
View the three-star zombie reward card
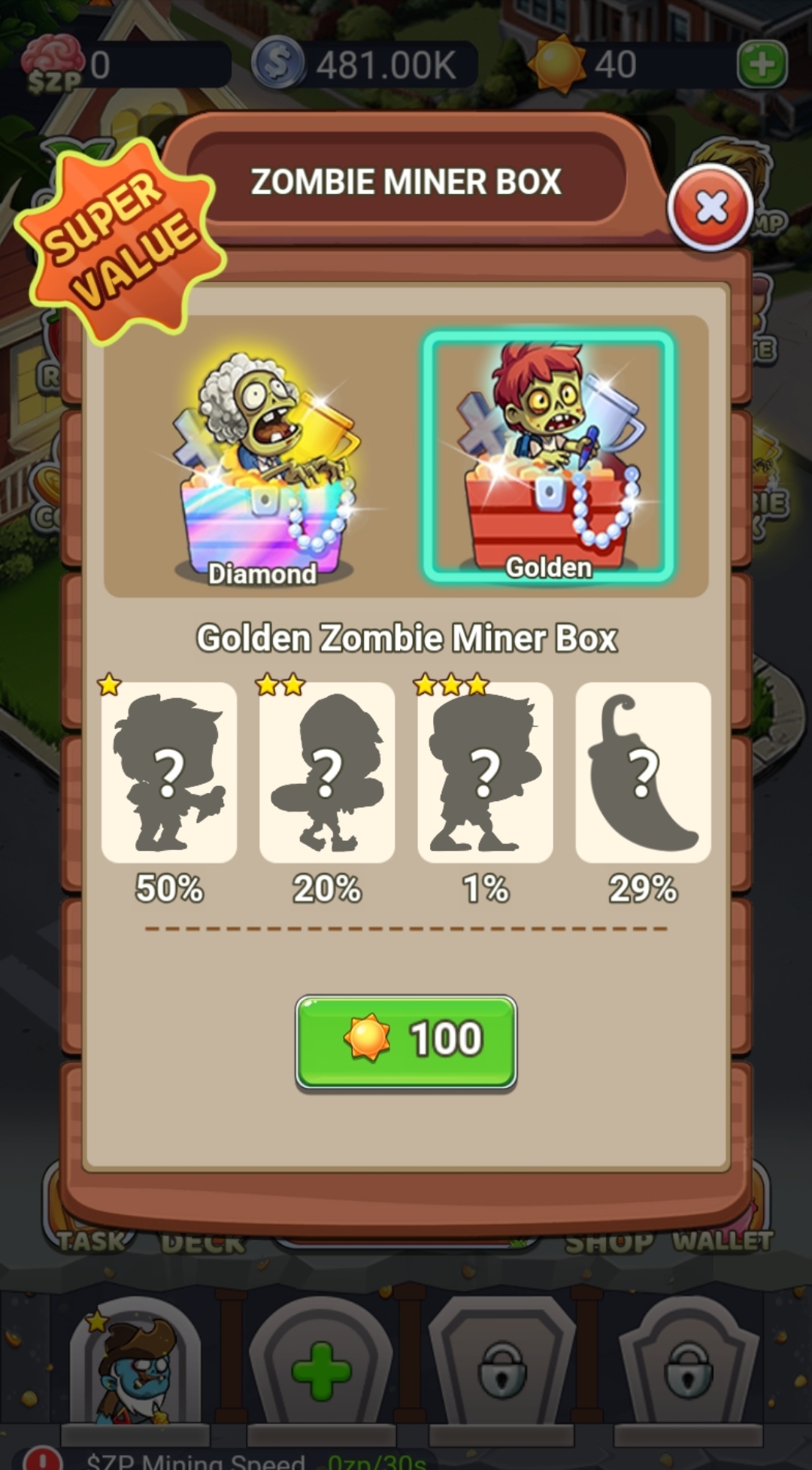[485, 773]
